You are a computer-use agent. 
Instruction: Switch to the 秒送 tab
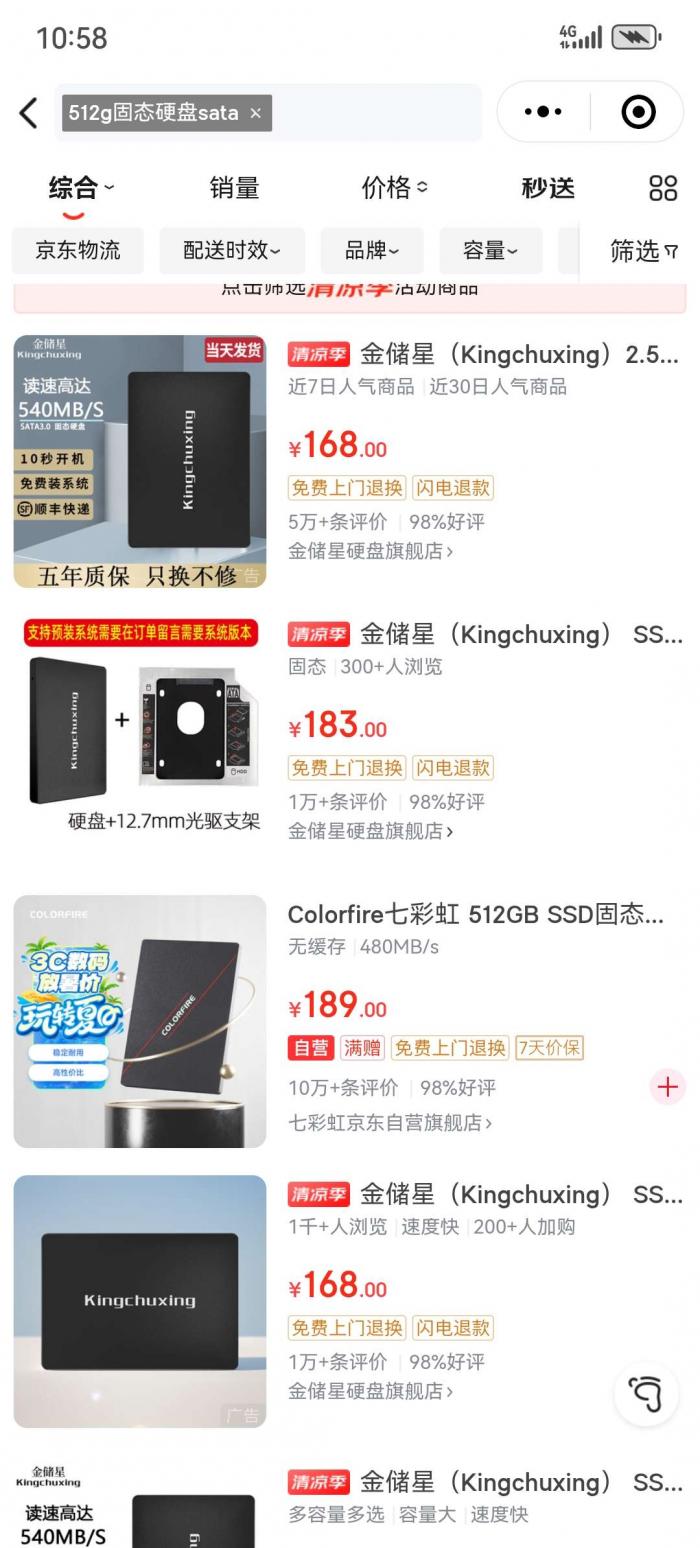coord(548,188)
